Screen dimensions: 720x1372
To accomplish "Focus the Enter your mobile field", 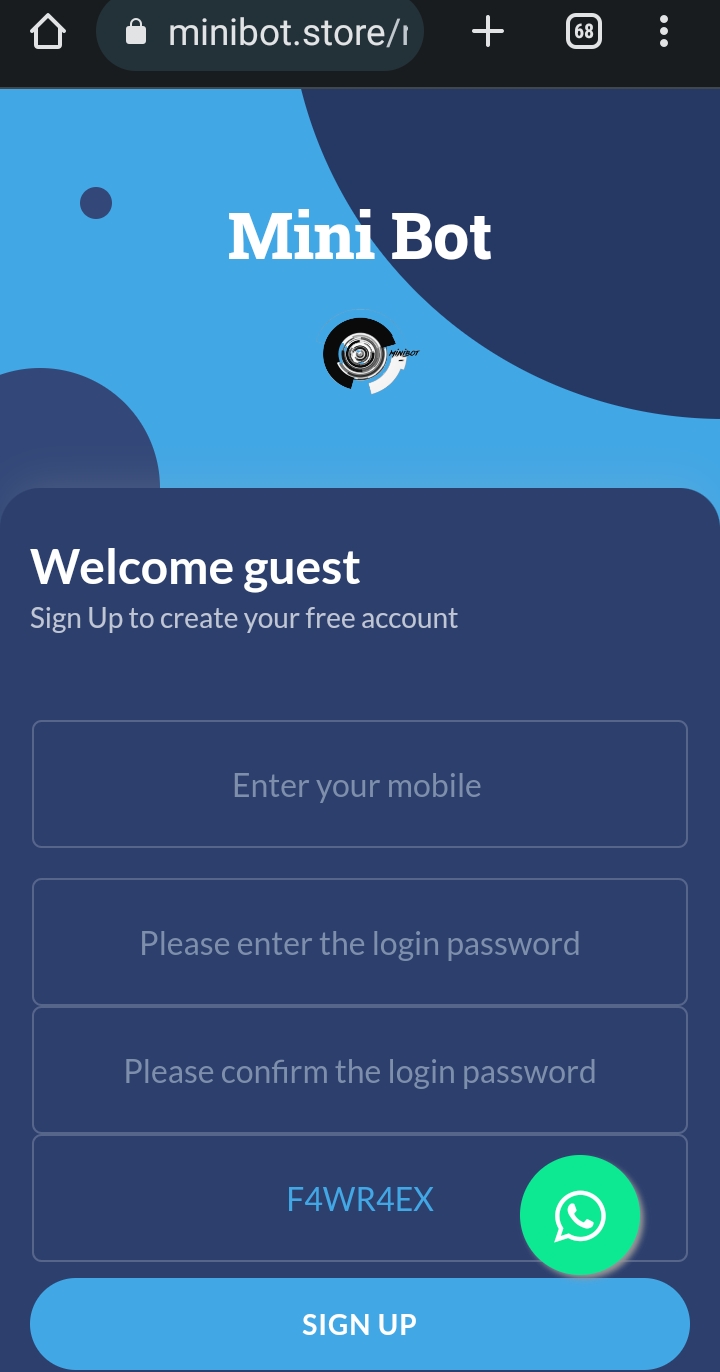I will point(359,785).
